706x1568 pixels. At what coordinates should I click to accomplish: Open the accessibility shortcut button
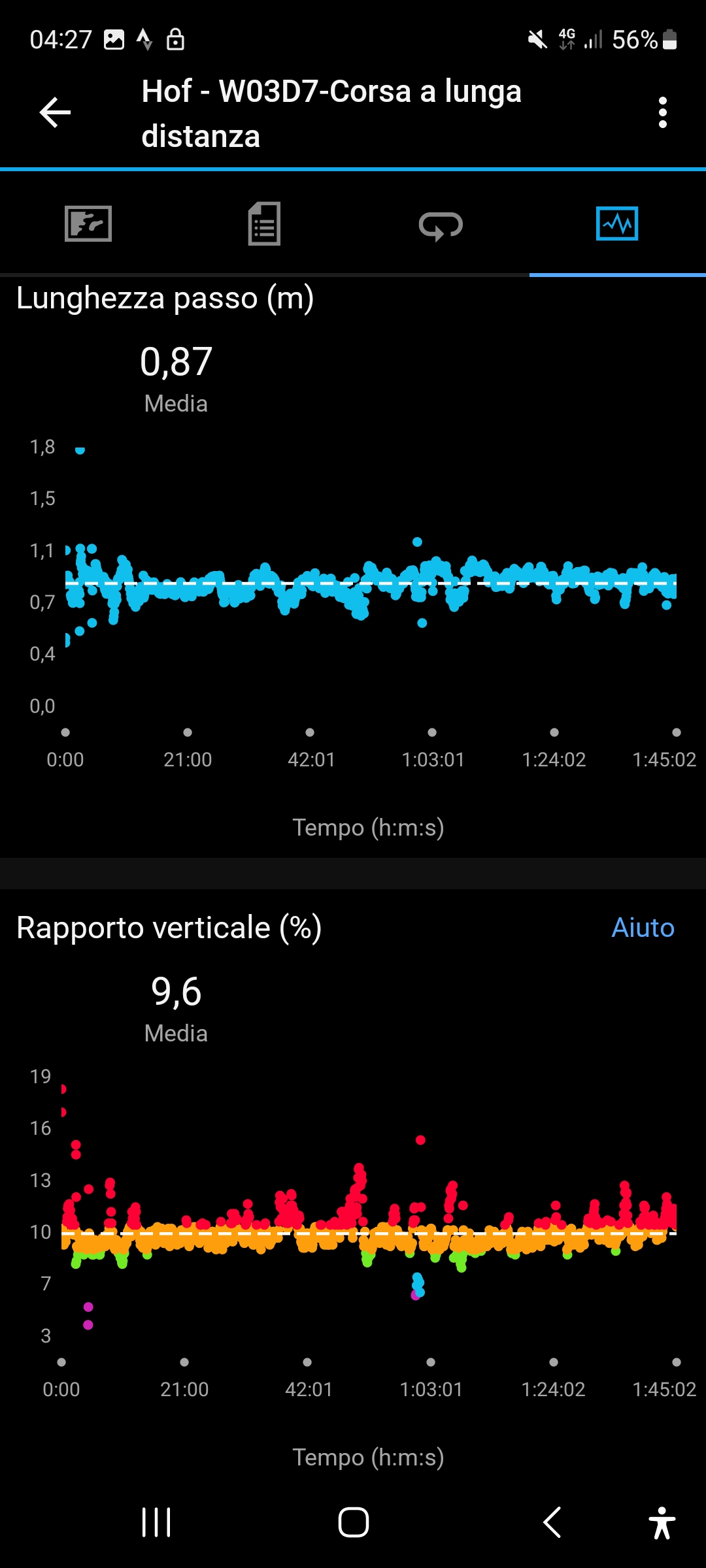pos(662,1522)
